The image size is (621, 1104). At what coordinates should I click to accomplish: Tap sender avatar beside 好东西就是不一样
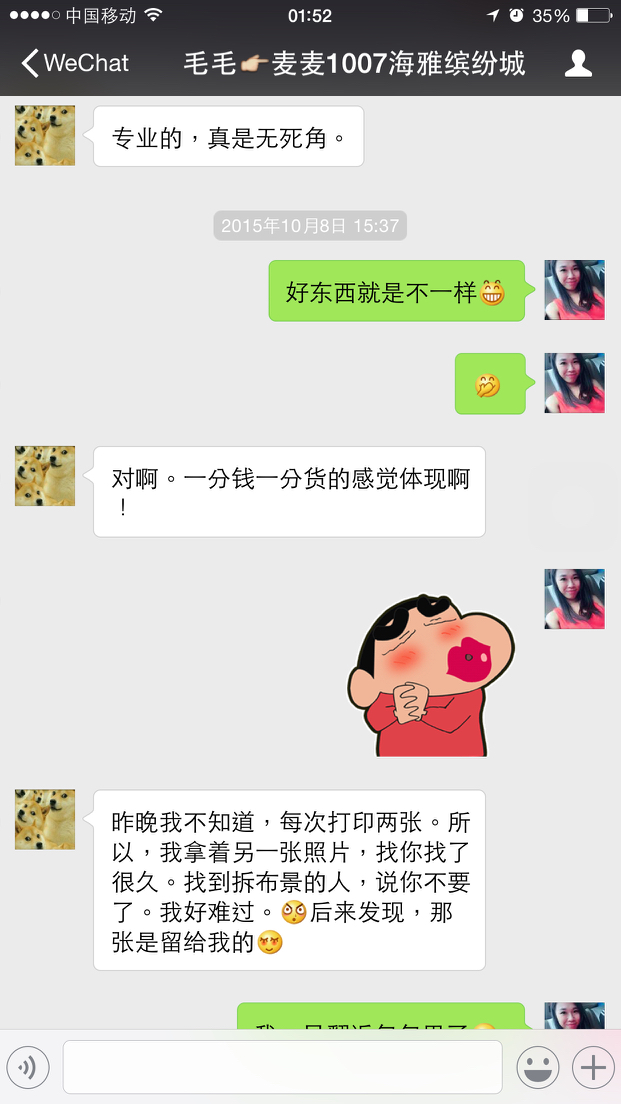pyautogui.click(x=574, y=290)
